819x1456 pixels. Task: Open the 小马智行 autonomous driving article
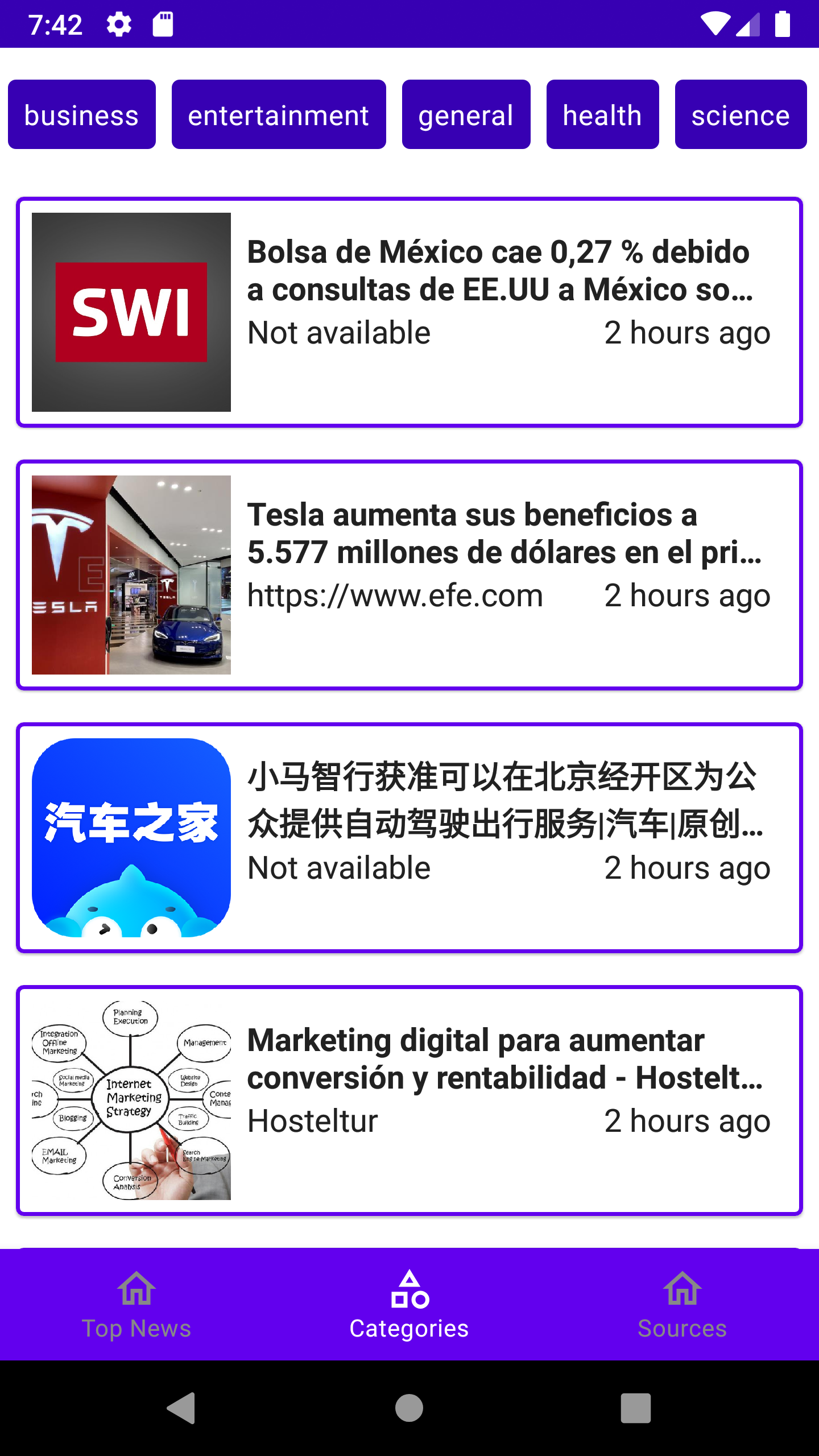[409, 838]
